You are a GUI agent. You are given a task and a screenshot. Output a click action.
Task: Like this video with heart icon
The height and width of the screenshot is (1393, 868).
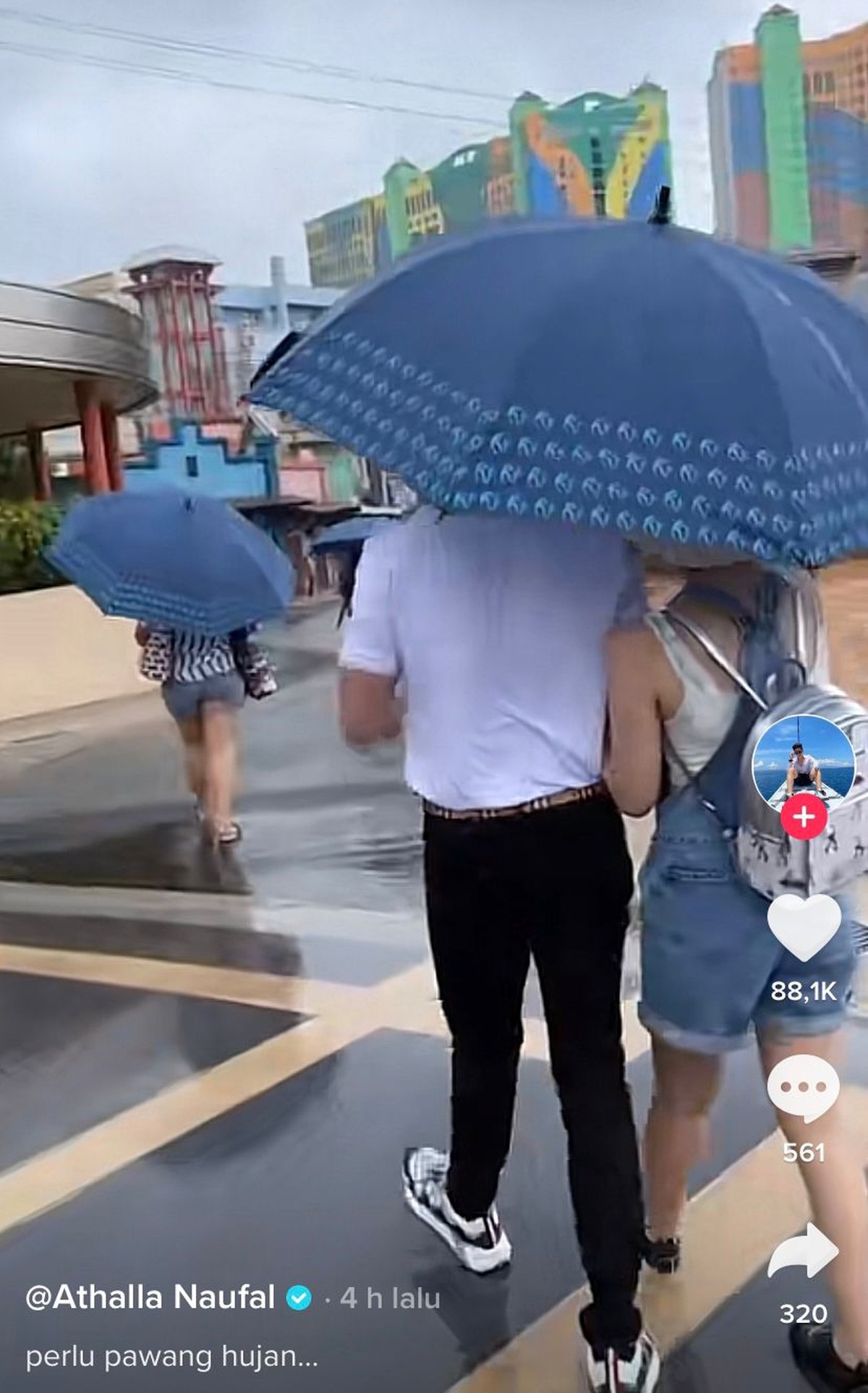point(804,928)
